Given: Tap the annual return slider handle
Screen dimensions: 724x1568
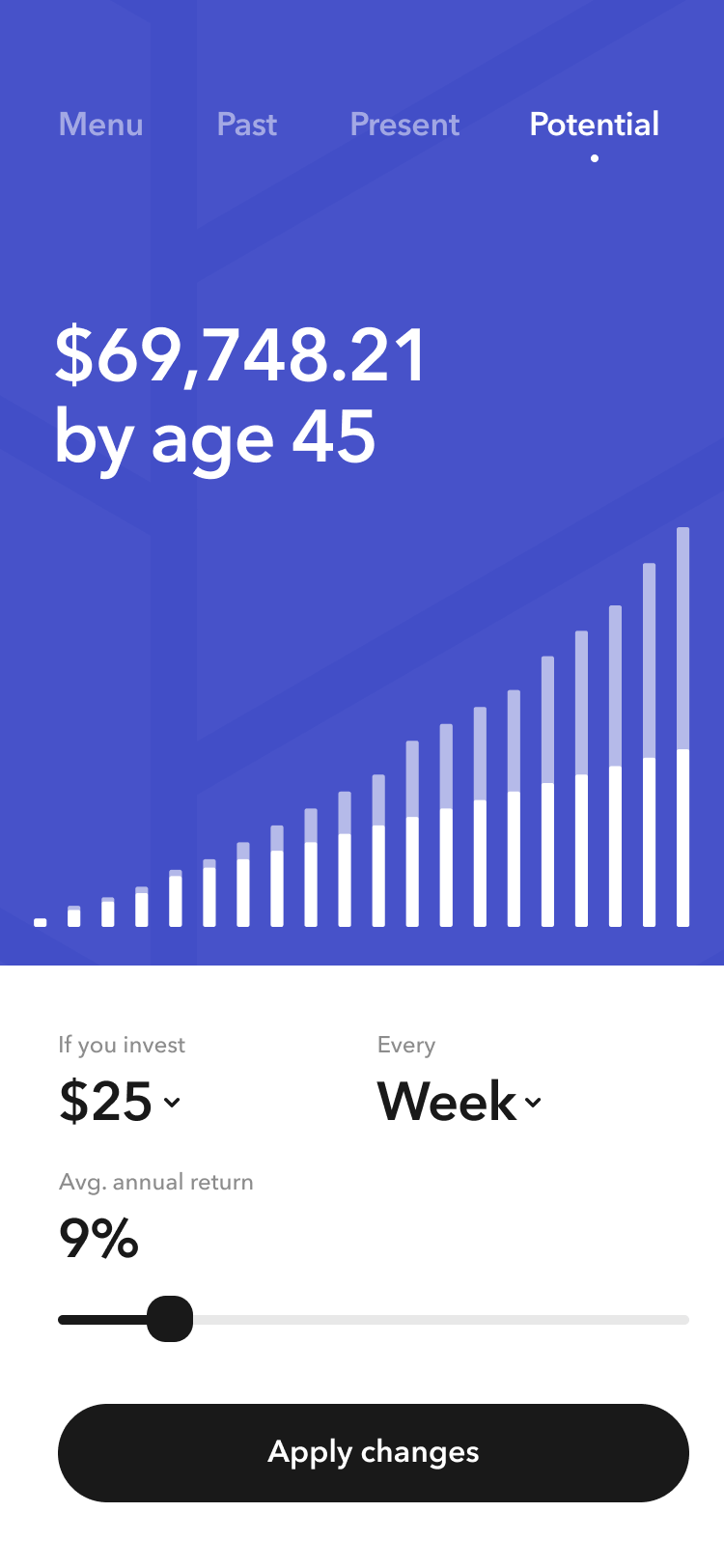Looking at the screenshot, I should coord(170,1319).
